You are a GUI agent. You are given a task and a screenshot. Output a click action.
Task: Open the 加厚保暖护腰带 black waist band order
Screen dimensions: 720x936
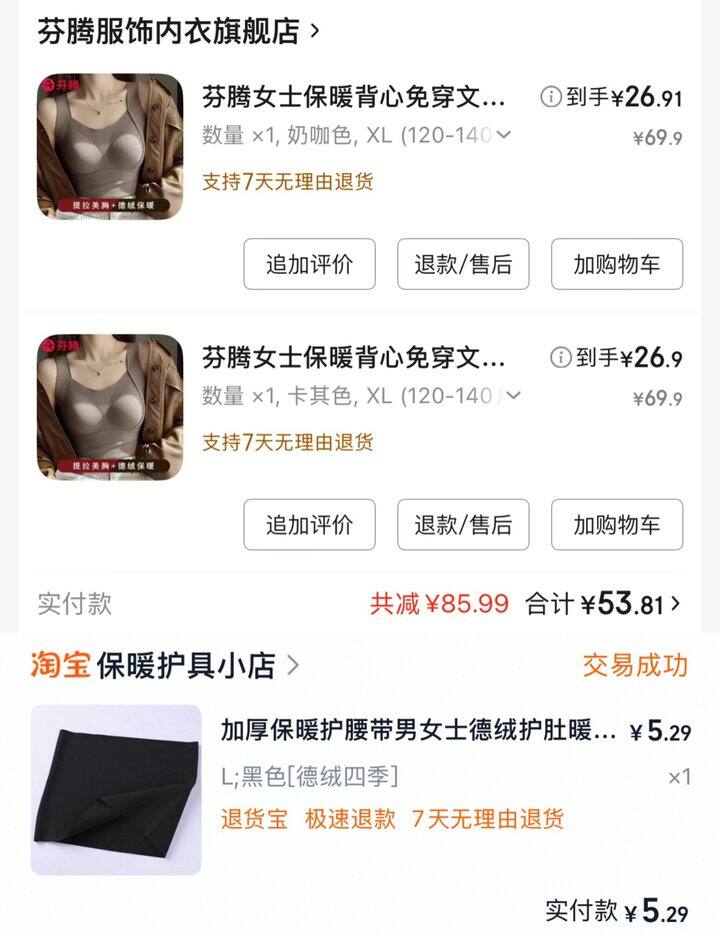click(418, 731)
